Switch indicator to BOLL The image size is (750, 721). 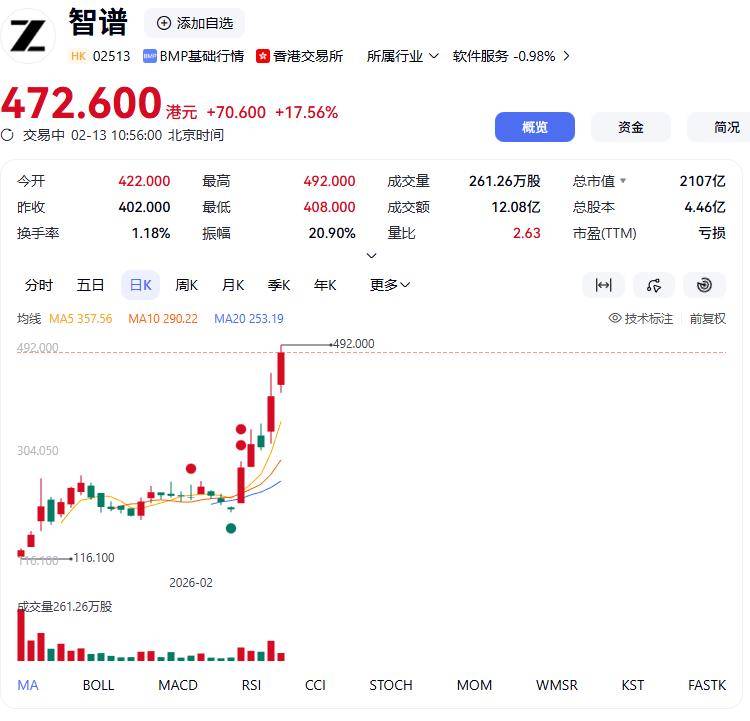pyautogui.click(x=98, y=685)
